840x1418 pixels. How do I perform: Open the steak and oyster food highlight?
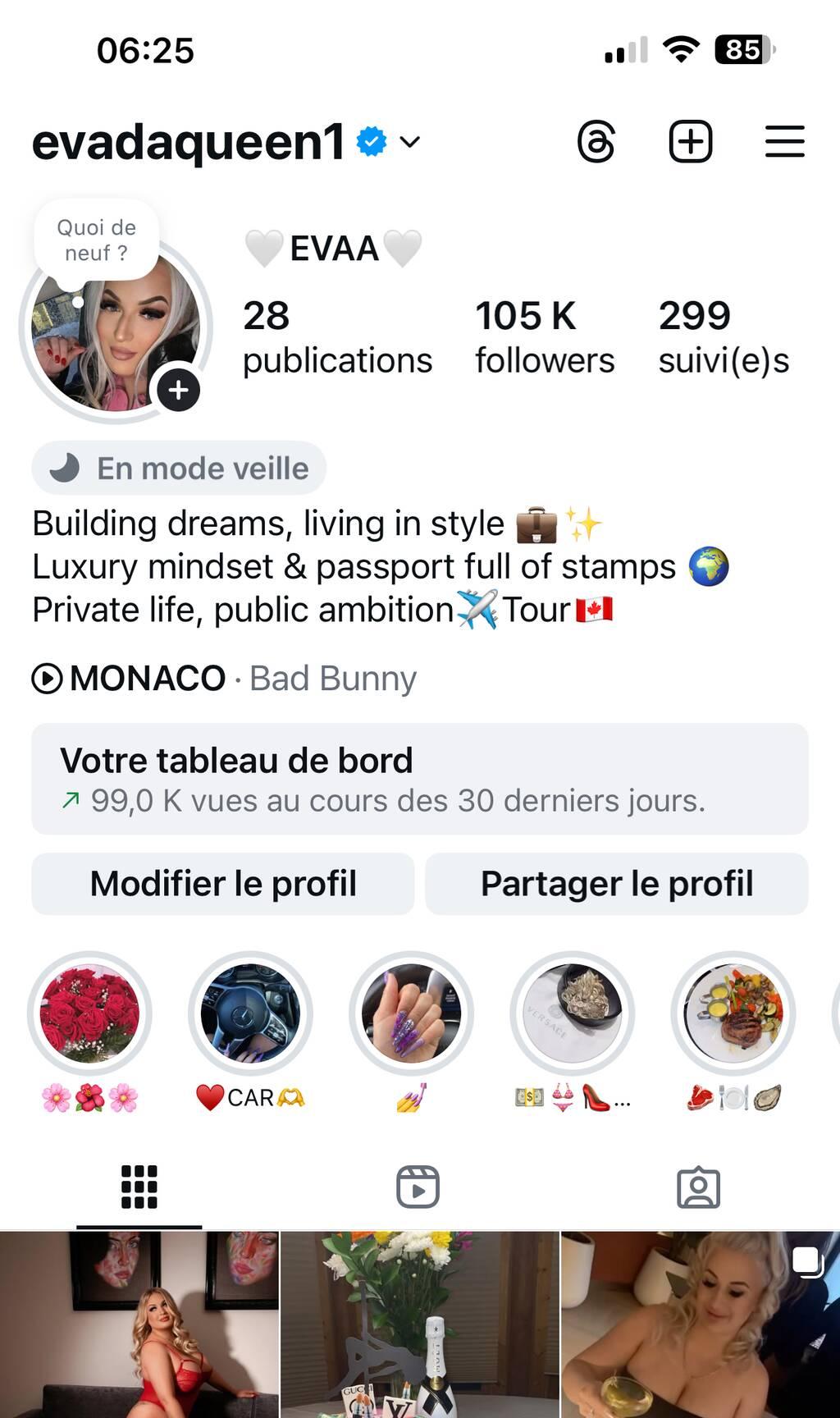pyautogui.click(x=733, y=1014)
